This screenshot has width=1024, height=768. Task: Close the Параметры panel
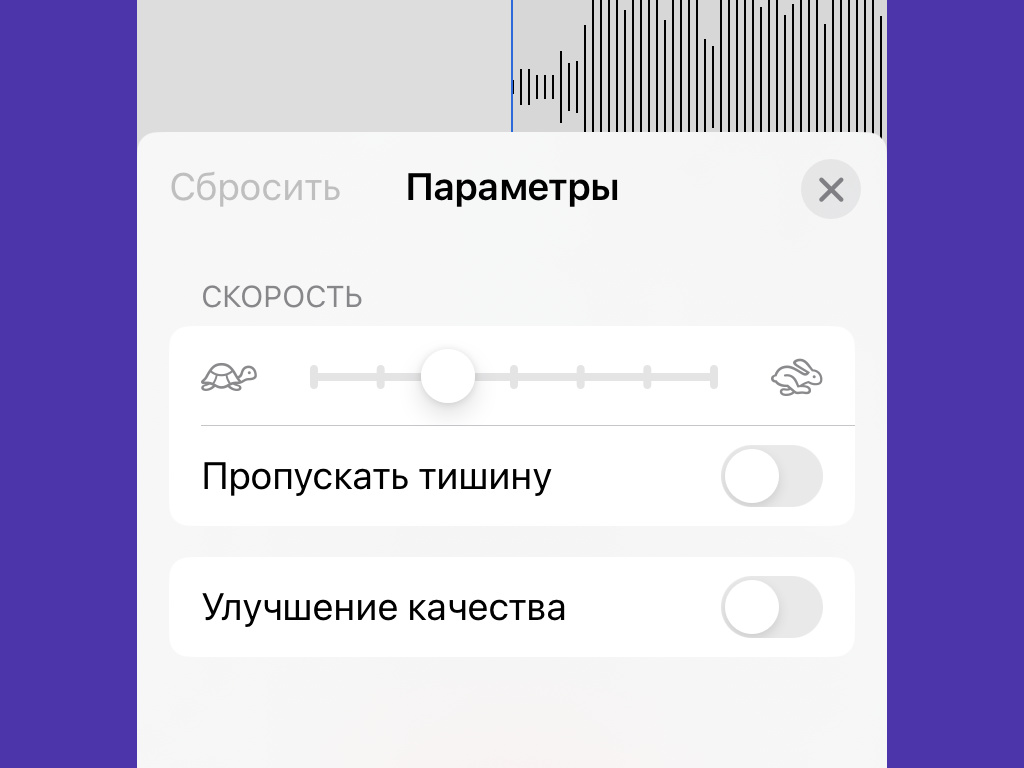pyautogui.click(x=830, y=189)
